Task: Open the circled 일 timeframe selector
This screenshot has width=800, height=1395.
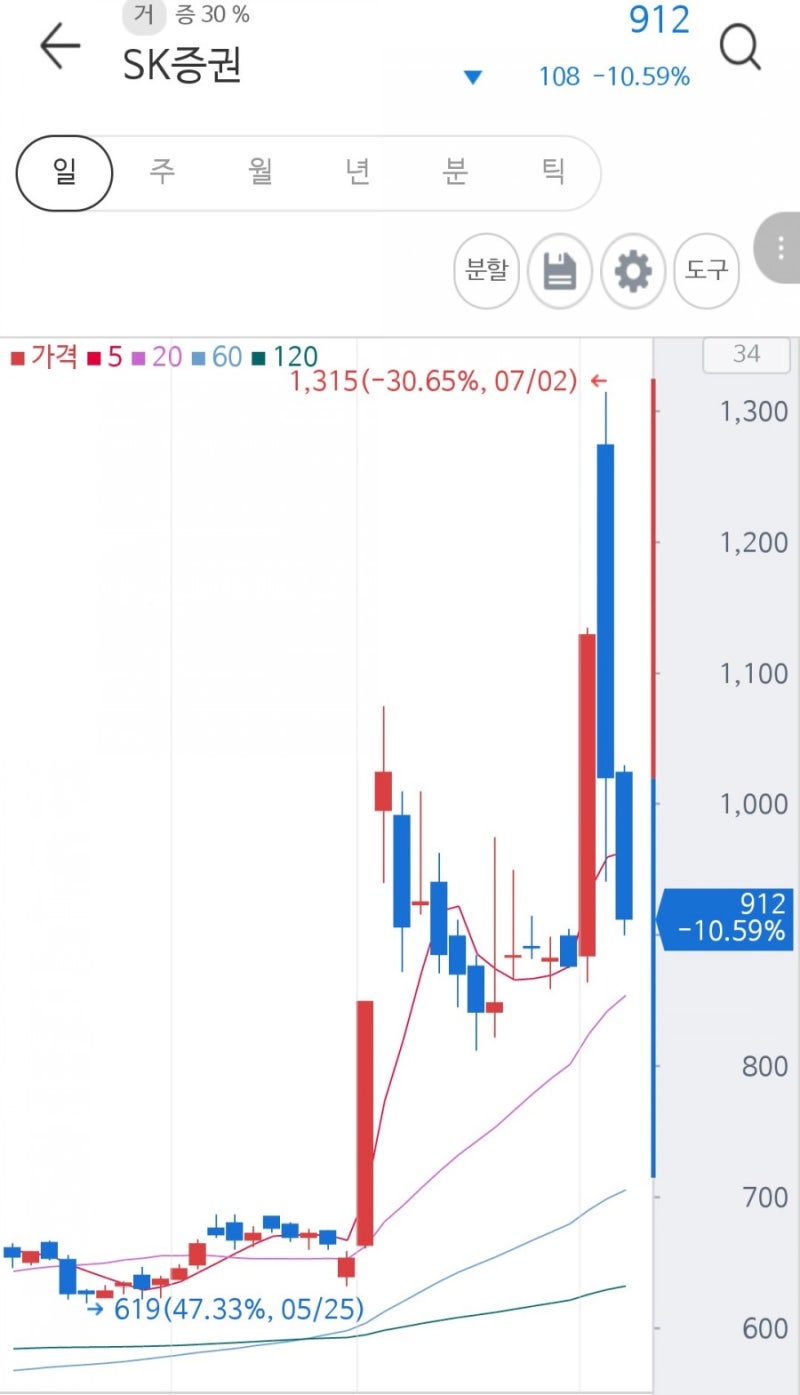Action: pyautogui.click(x=63, y=172)
